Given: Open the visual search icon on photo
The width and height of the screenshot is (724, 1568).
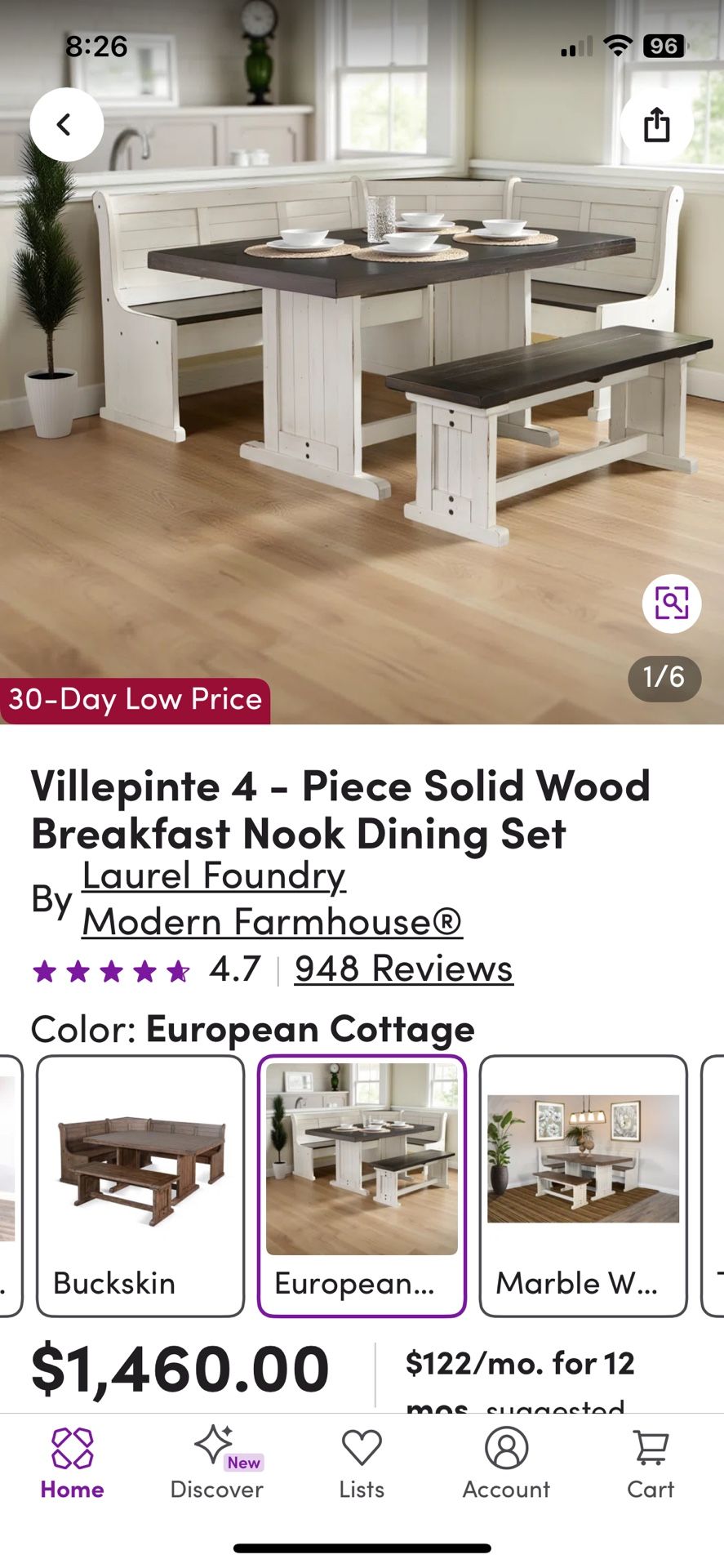Looking at the screenshot, I should (671, 604).
